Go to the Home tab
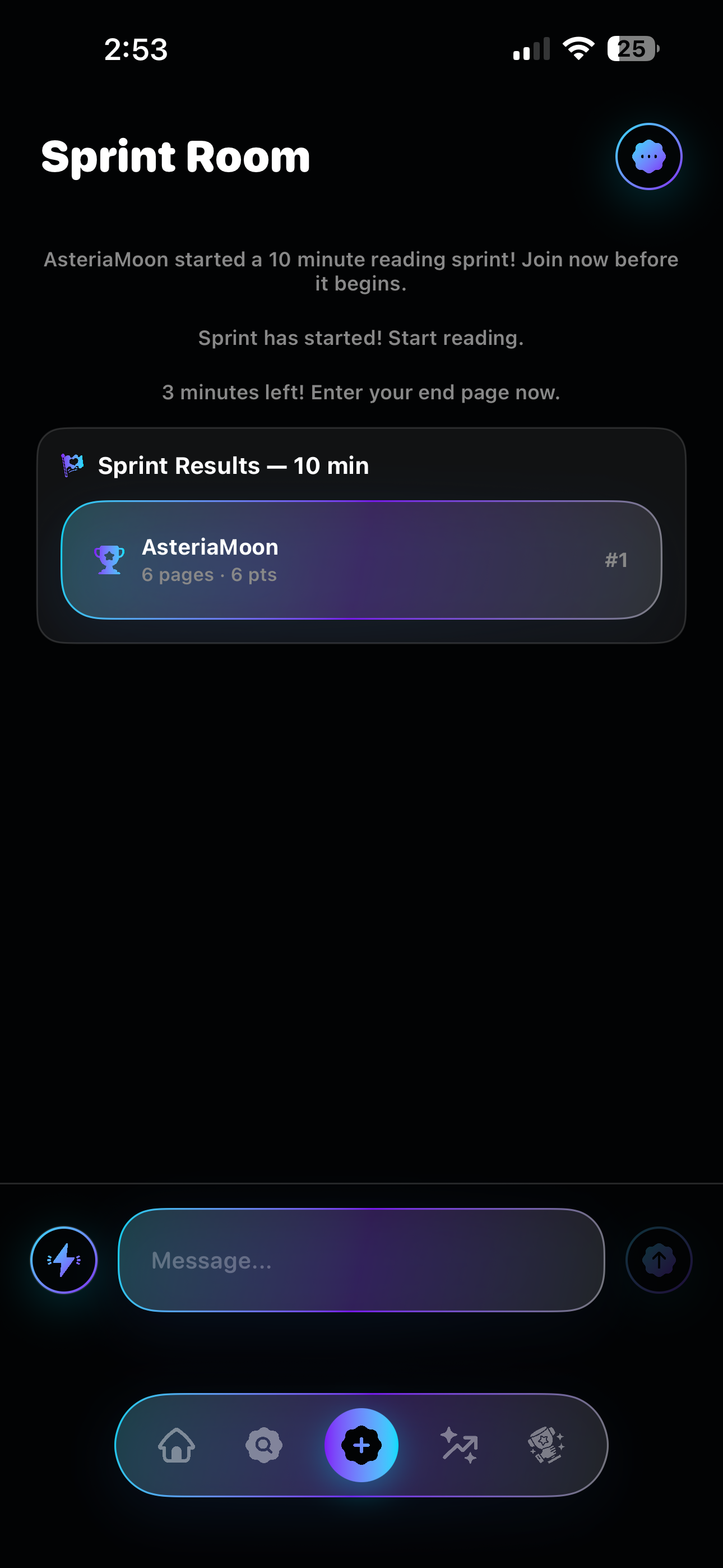 [x=177, y=1445]
